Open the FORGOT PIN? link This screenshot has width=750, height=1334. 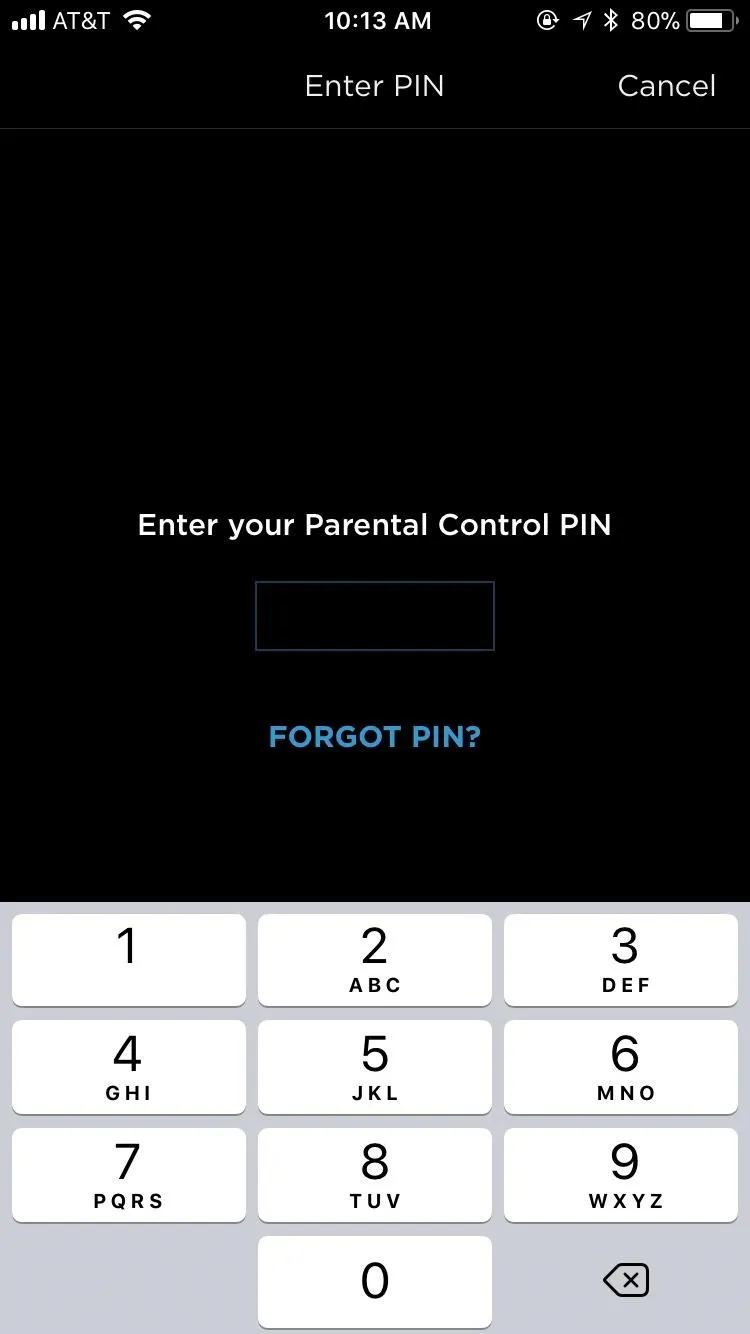pos(375,737)
